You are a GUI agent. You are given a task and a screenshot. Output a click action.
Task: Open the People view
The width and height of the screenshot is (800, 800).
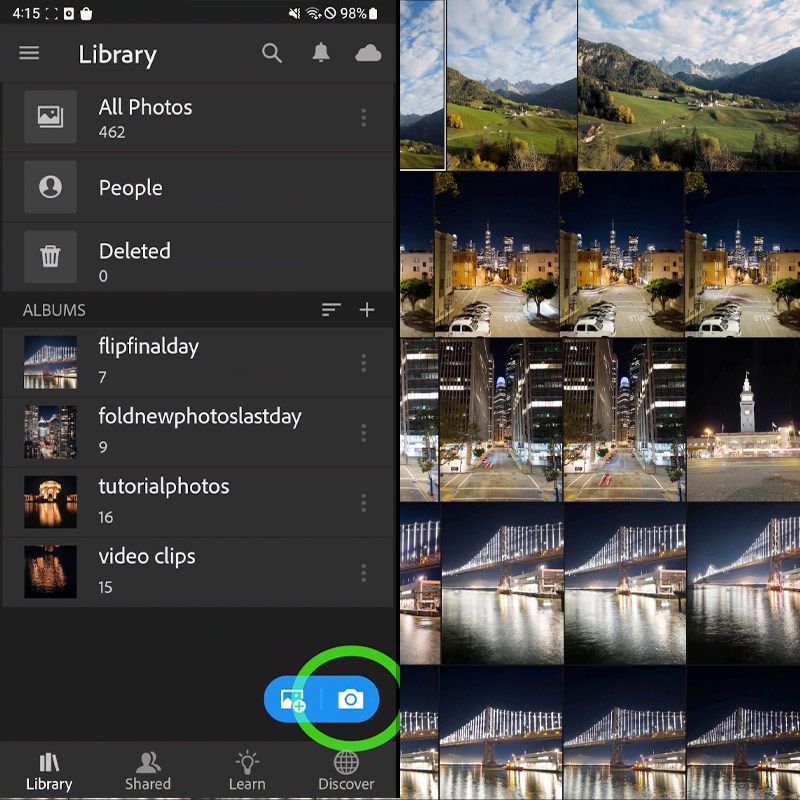(198, 187)
